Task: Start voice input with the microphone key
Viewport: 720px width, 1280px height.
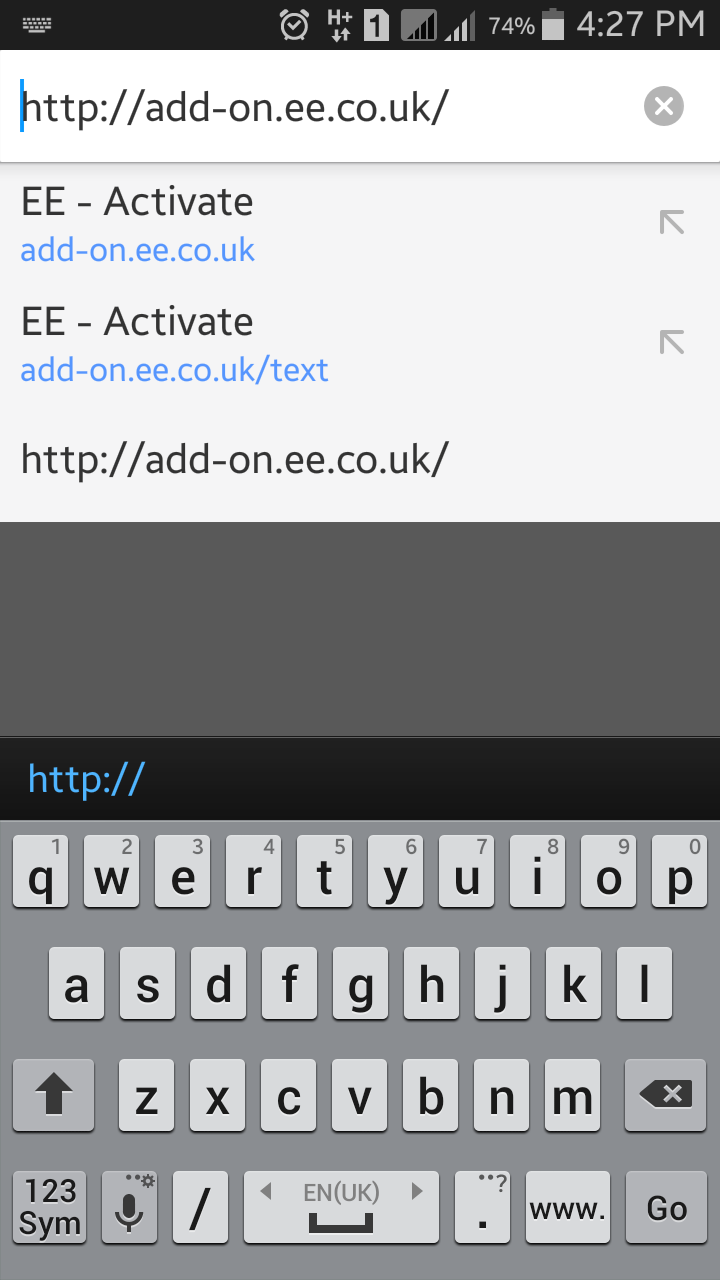Action: [129, 1207]
